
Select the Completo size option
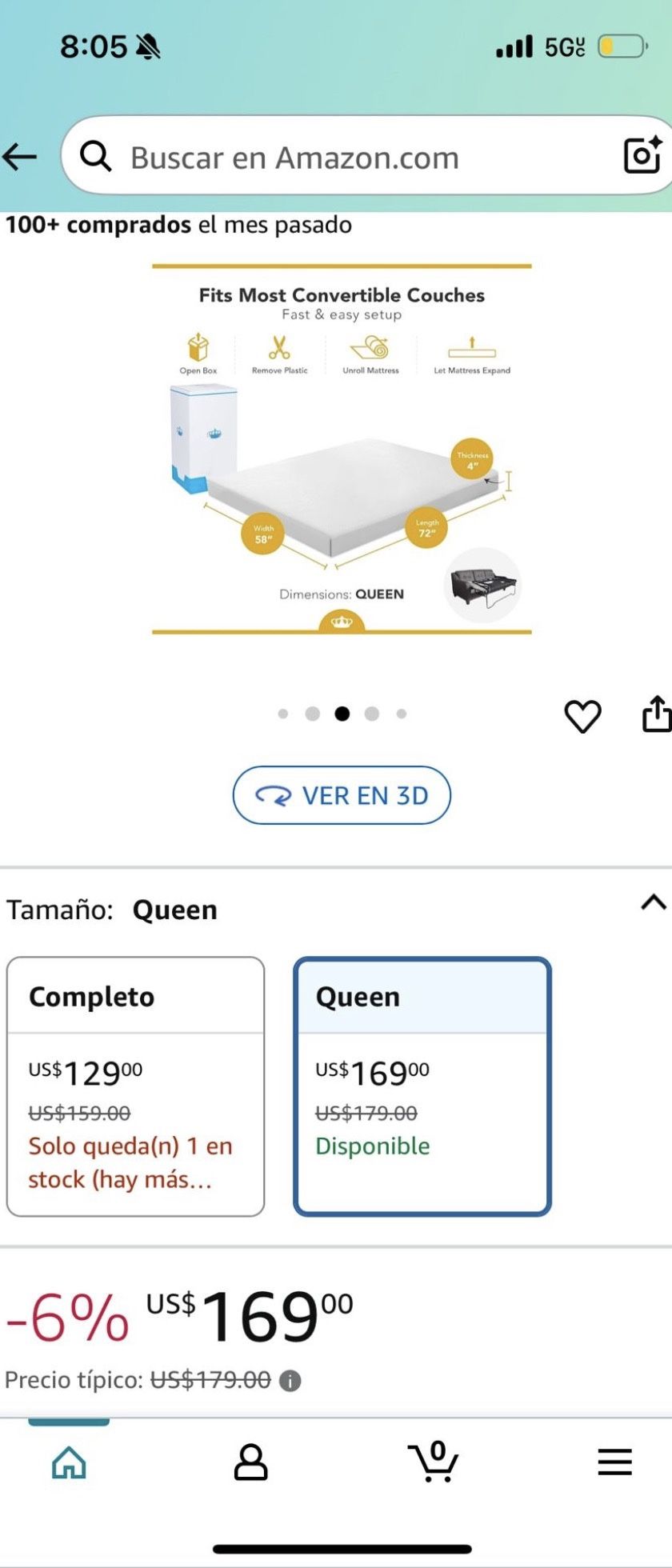click(135, 1086)
